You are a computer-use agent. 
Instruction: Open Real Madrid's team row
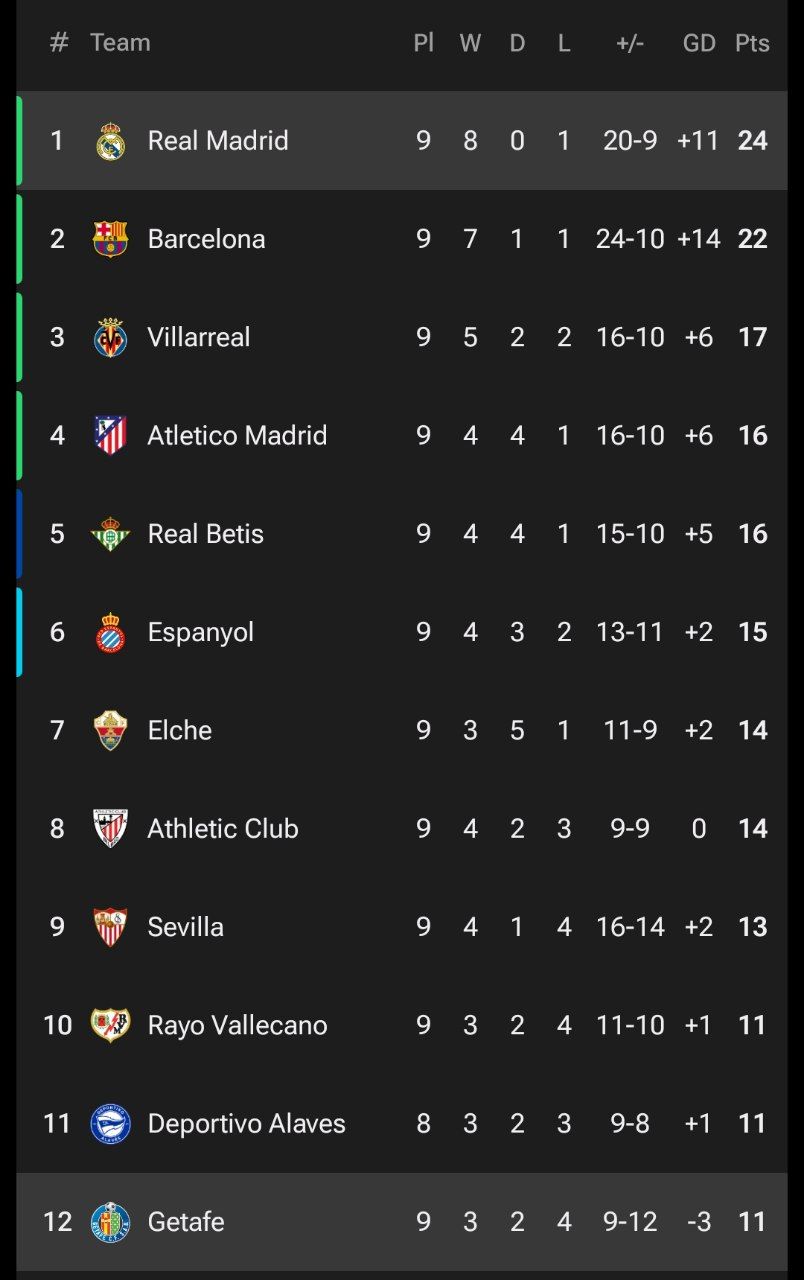pos(218,141)
